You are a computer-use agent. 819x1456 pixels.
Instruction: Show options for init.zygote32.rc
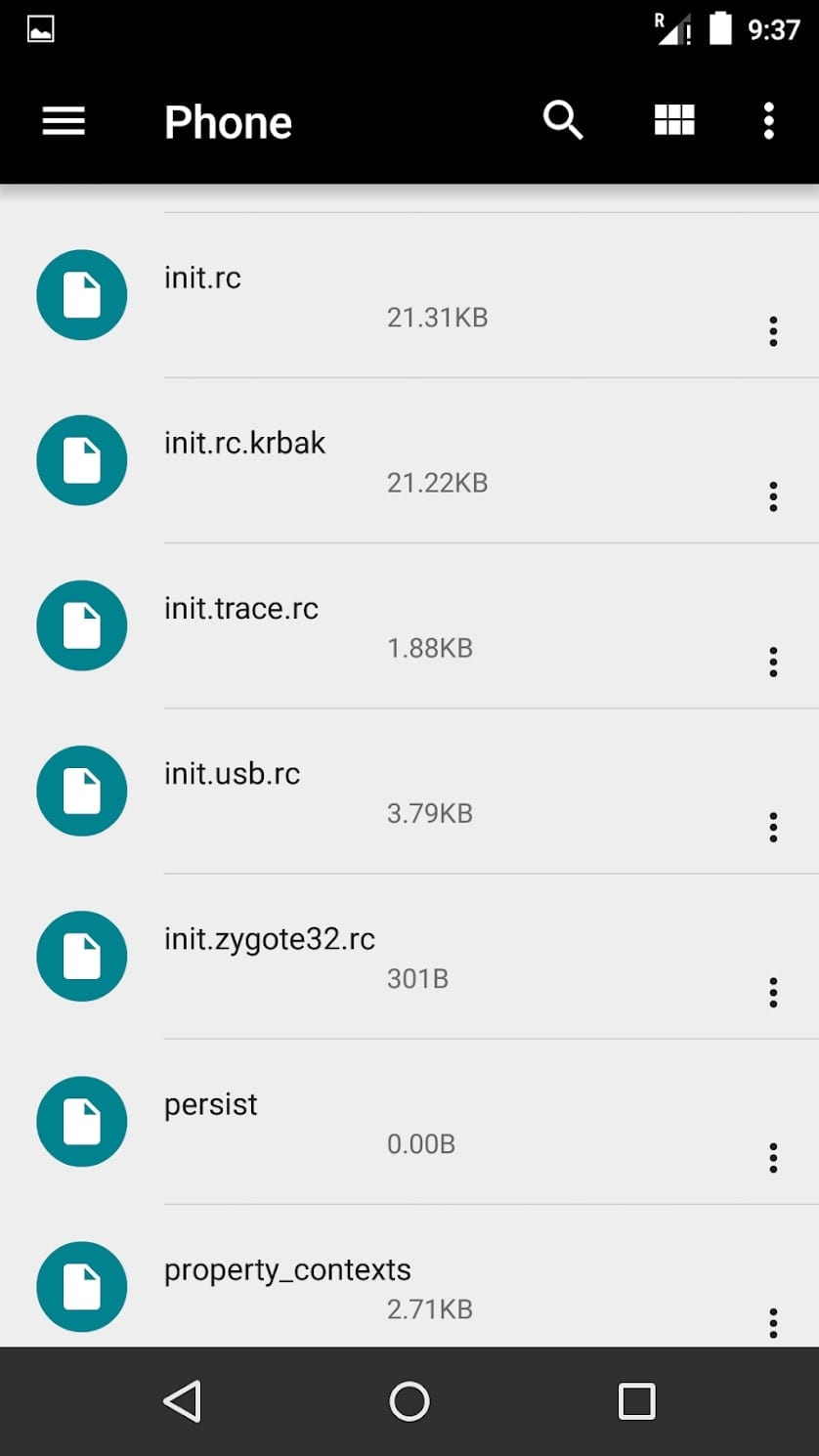tap(773, 992)
